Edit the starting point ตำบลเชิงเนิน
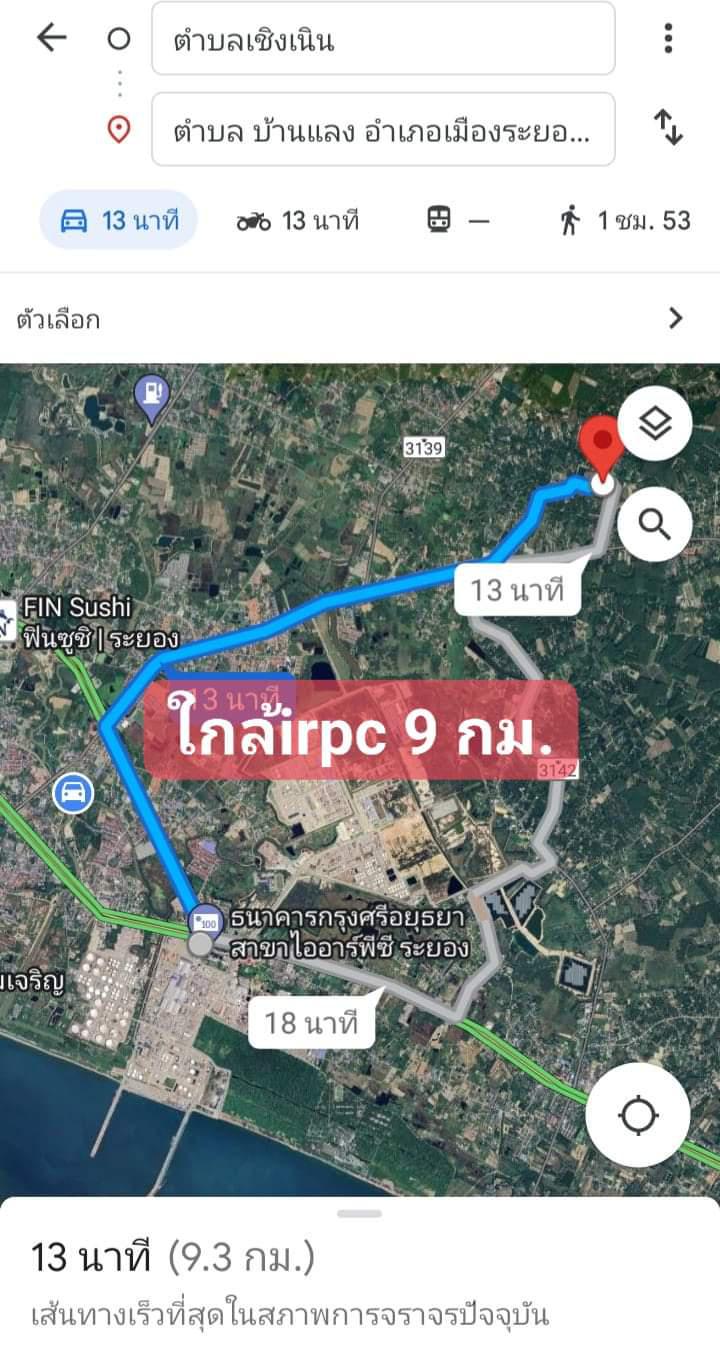The image size is (720, 1346). pos(383,39)
